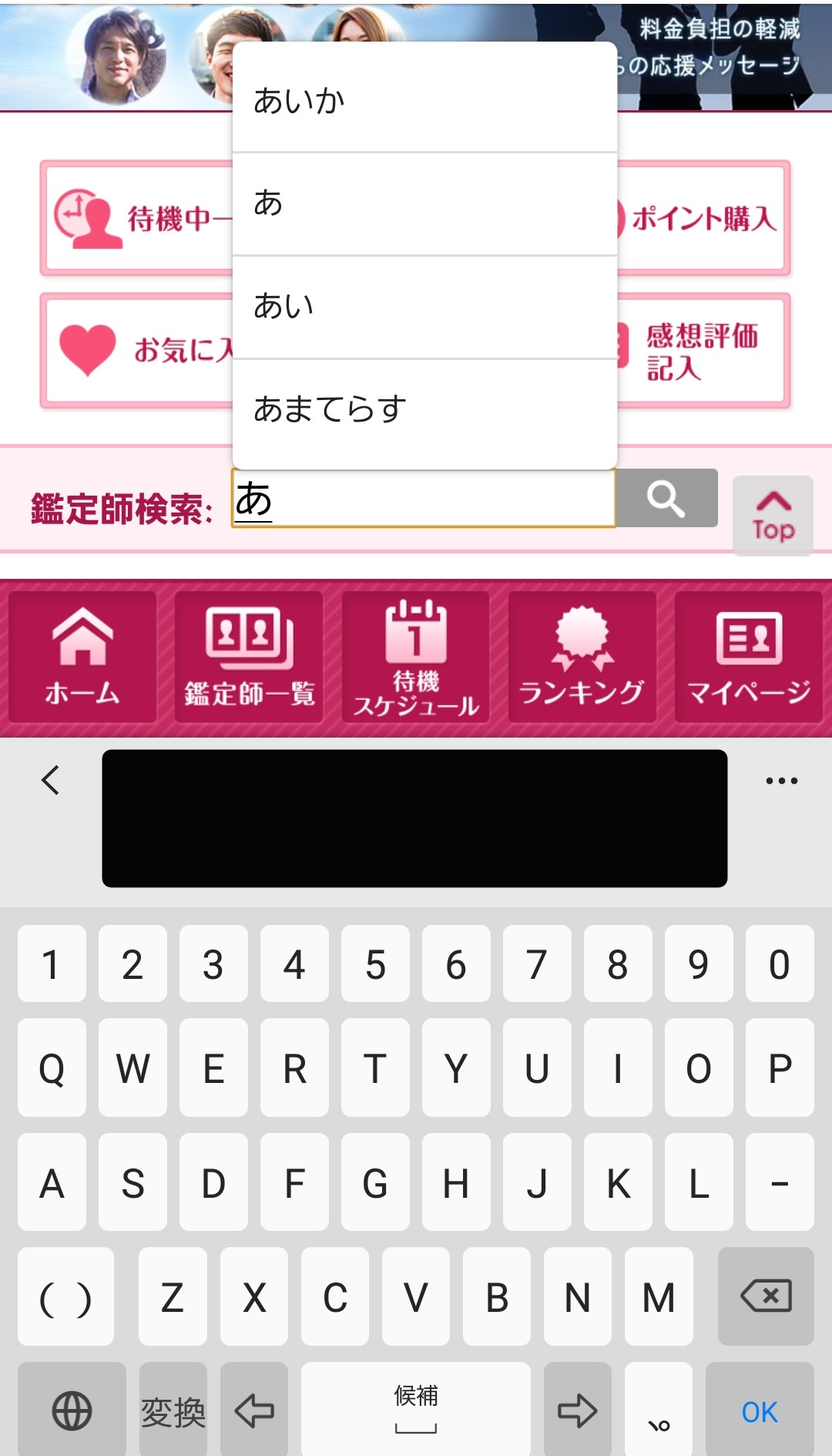Go to the ホーム tab
This screenshot has width=832, height=1456.
(82, 657)
